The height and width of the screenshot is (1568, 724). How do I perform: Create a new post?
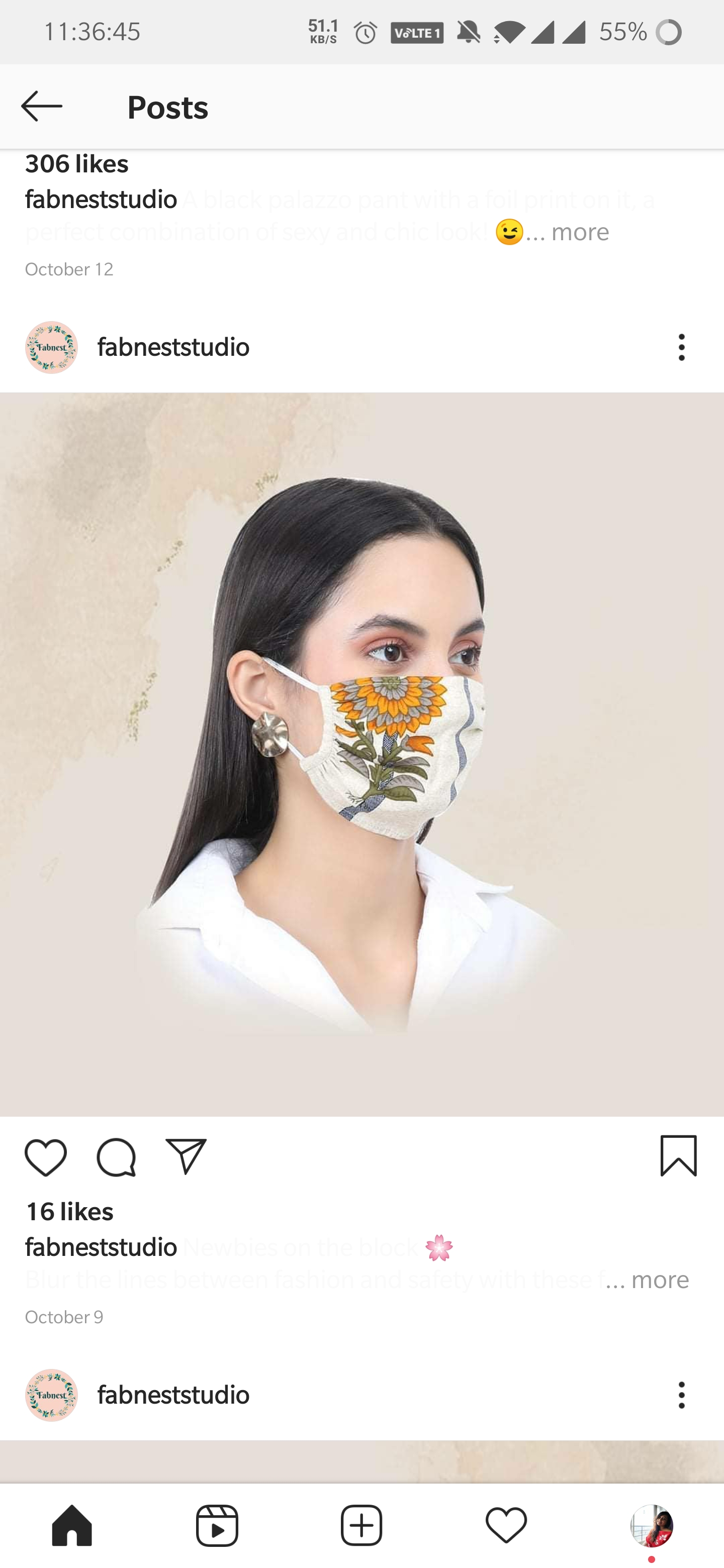[361, 1525]
